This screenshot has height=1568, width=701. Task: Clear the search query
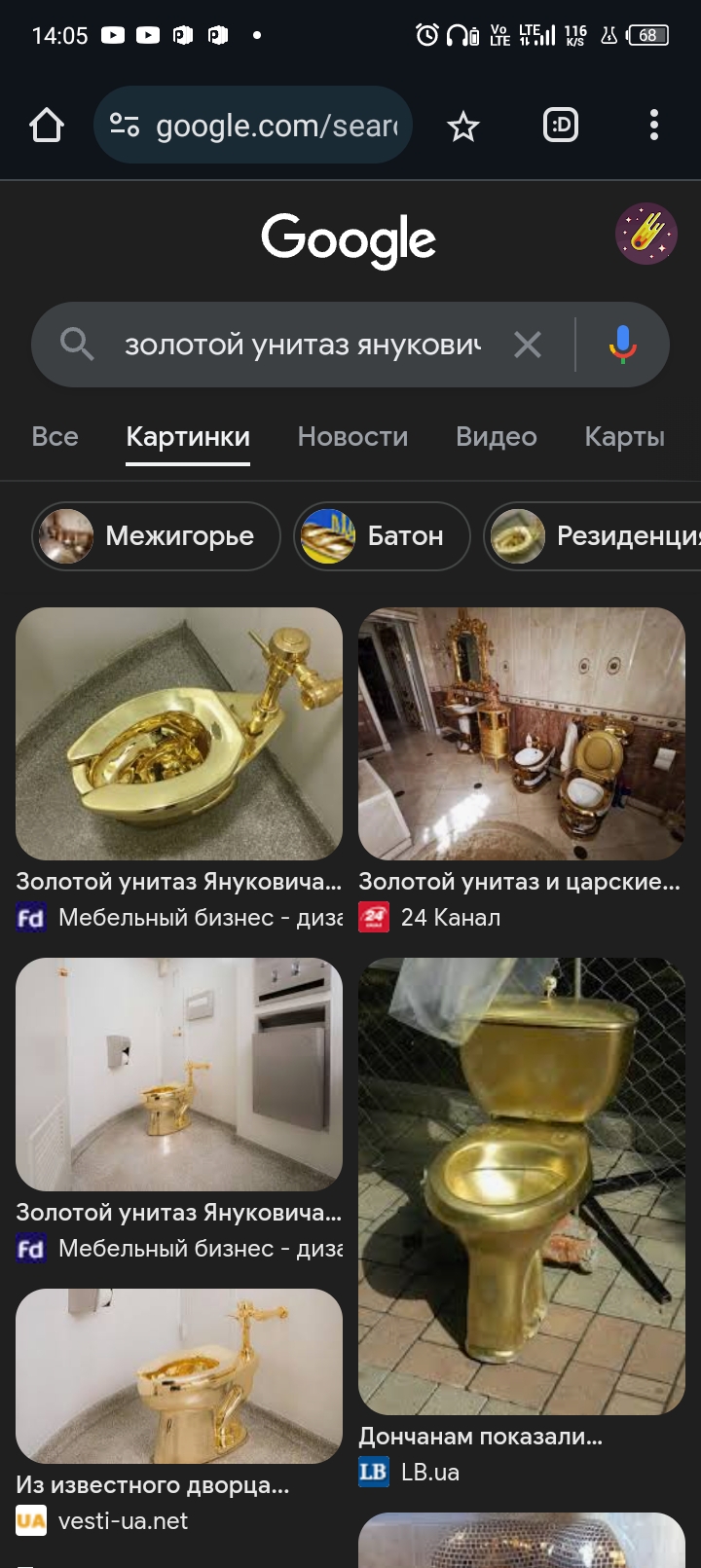coord(528,345)
